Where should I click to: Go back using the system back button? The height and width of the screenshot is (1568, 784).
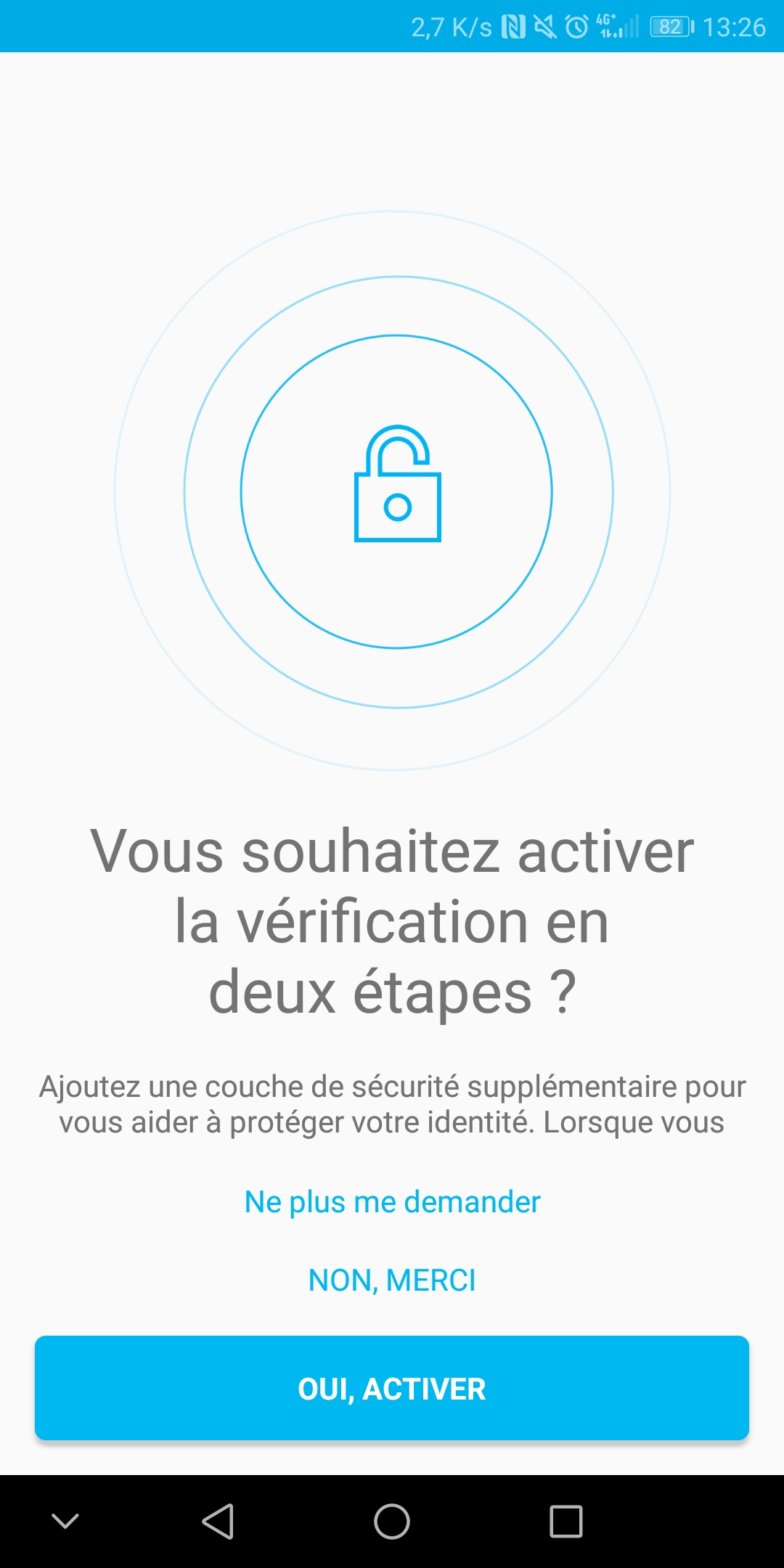pos(218,1522)
